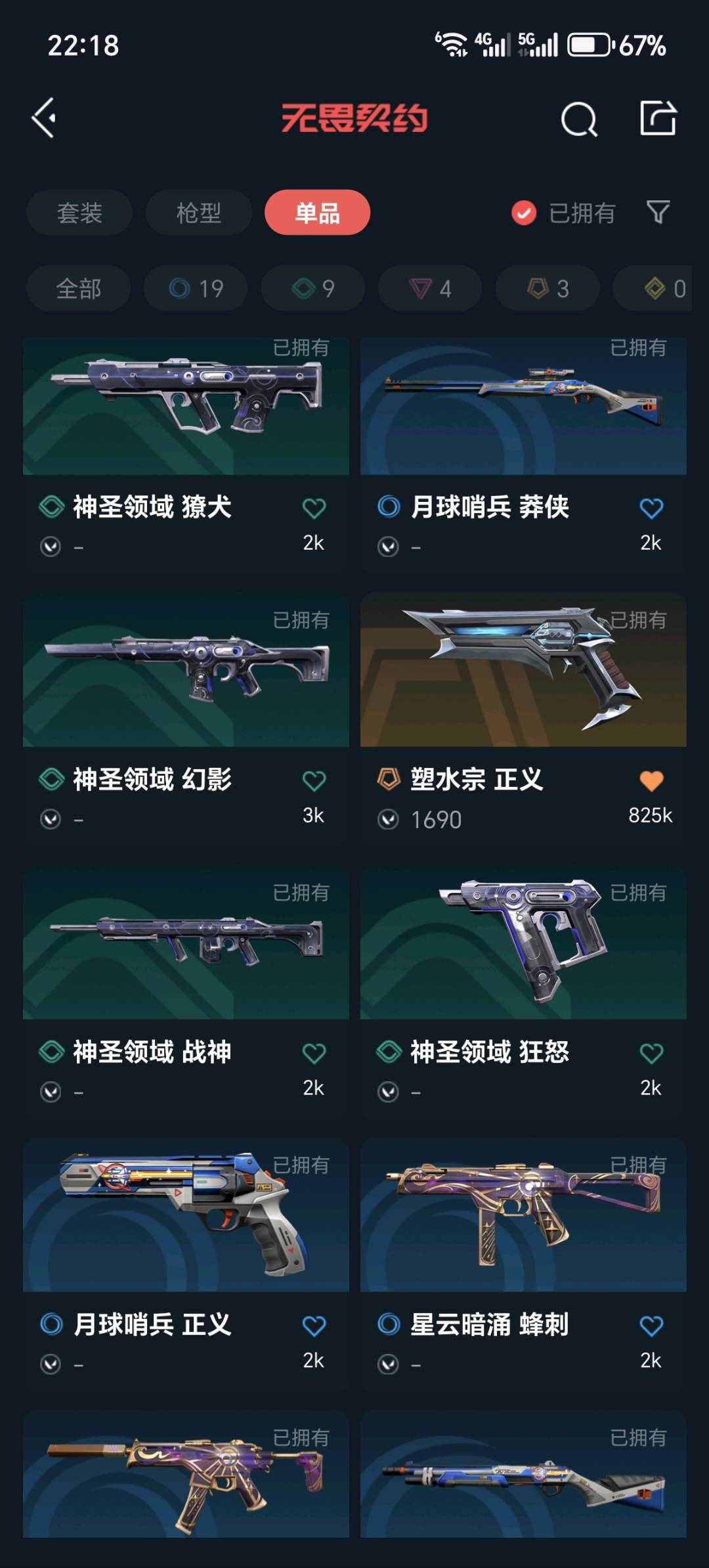Filter by the rarity chip showing 19
This screenshot has width=709, height=1568.
click(196, 288)
